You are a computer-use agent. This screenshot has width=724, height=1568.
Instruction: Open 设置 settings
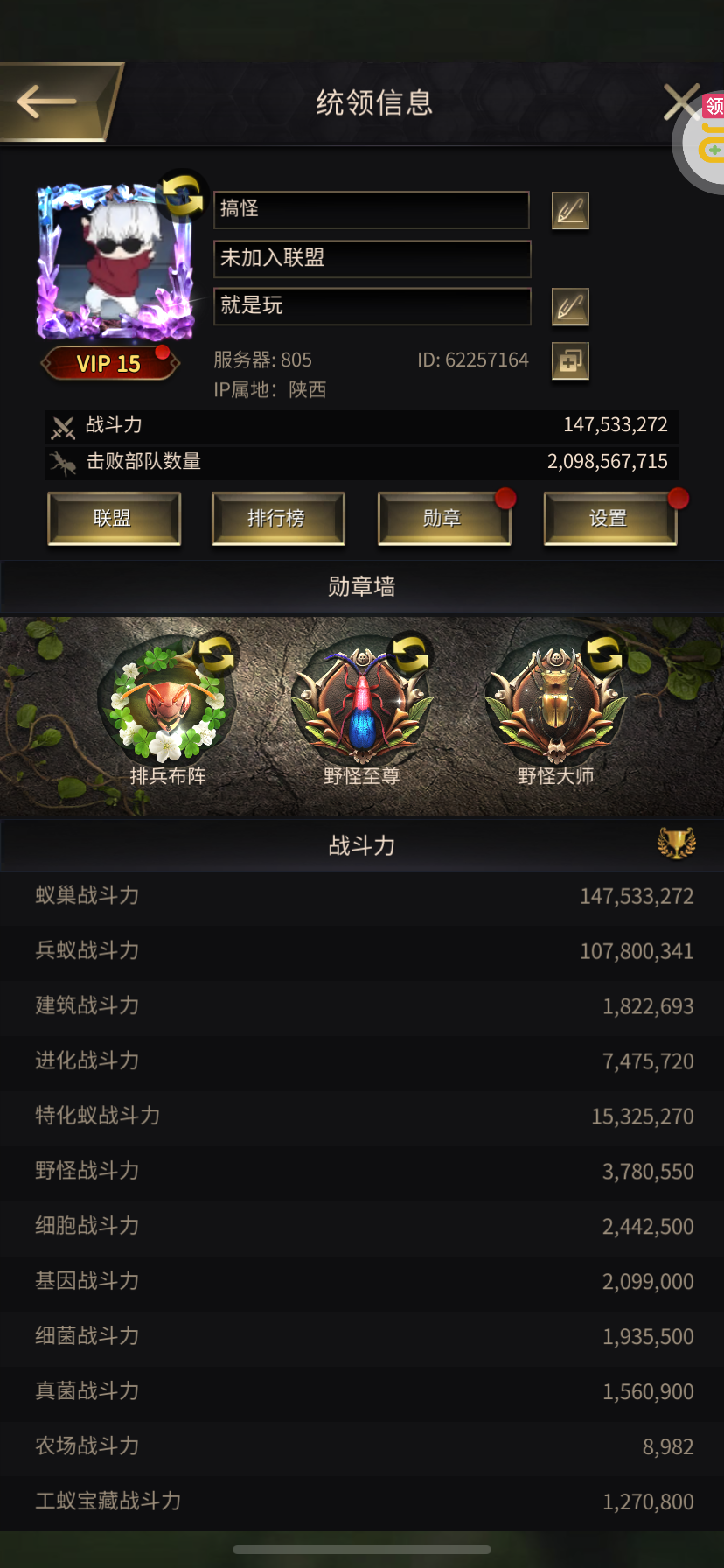click(609, 519)
